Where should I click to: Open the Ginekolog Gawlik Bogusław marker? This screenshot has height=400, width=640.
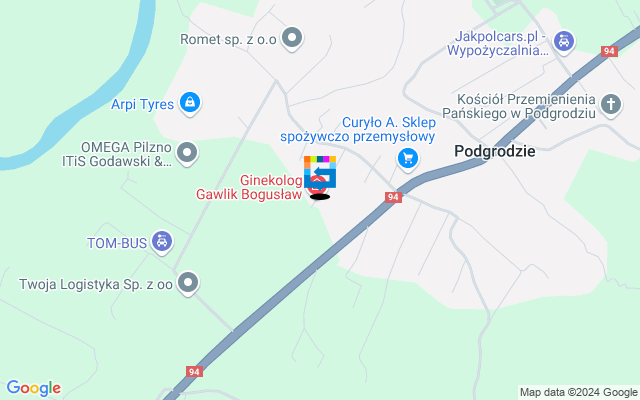coord(316,185)
